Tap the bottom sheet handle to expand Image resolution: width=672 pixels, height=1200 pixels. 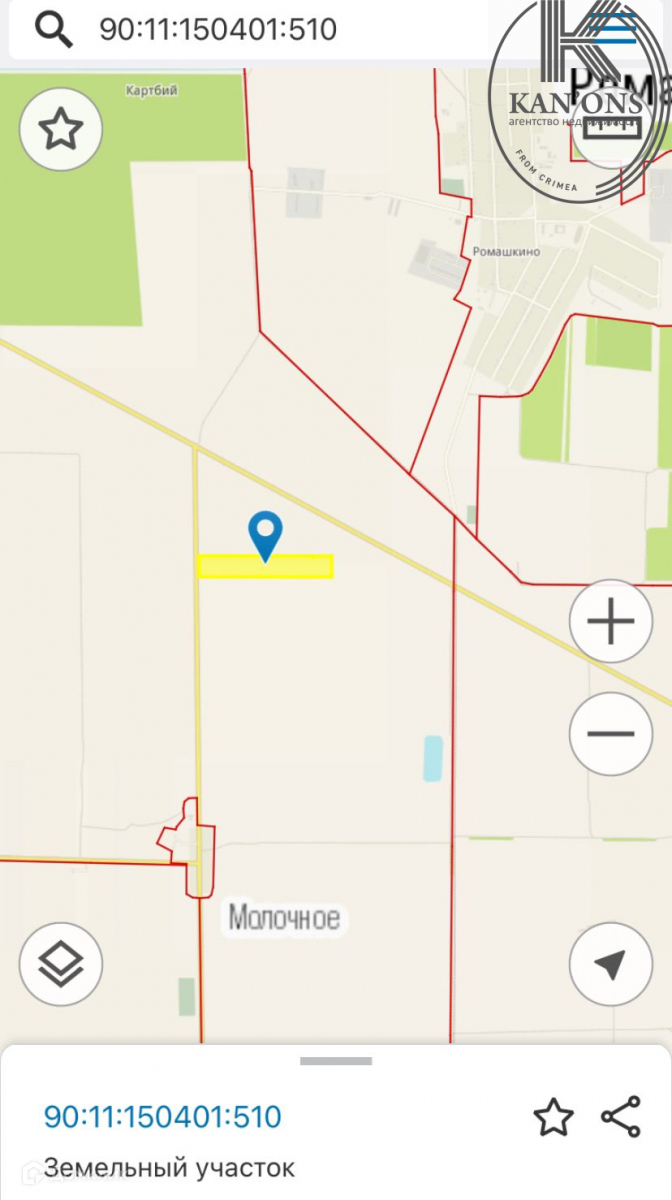point(336,1061)
